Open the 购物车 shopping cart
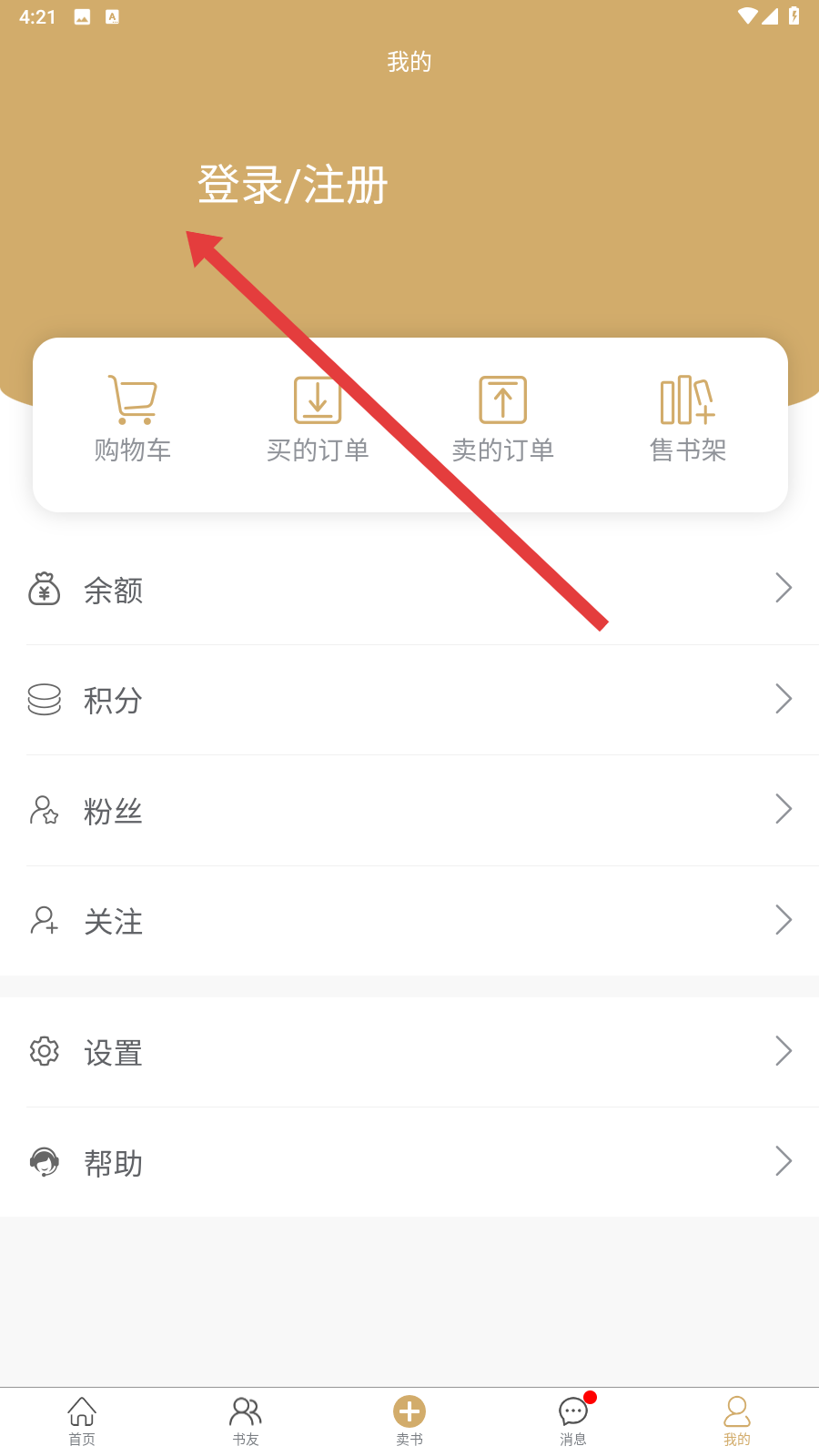819x1456 pixels. coord(133,419)
